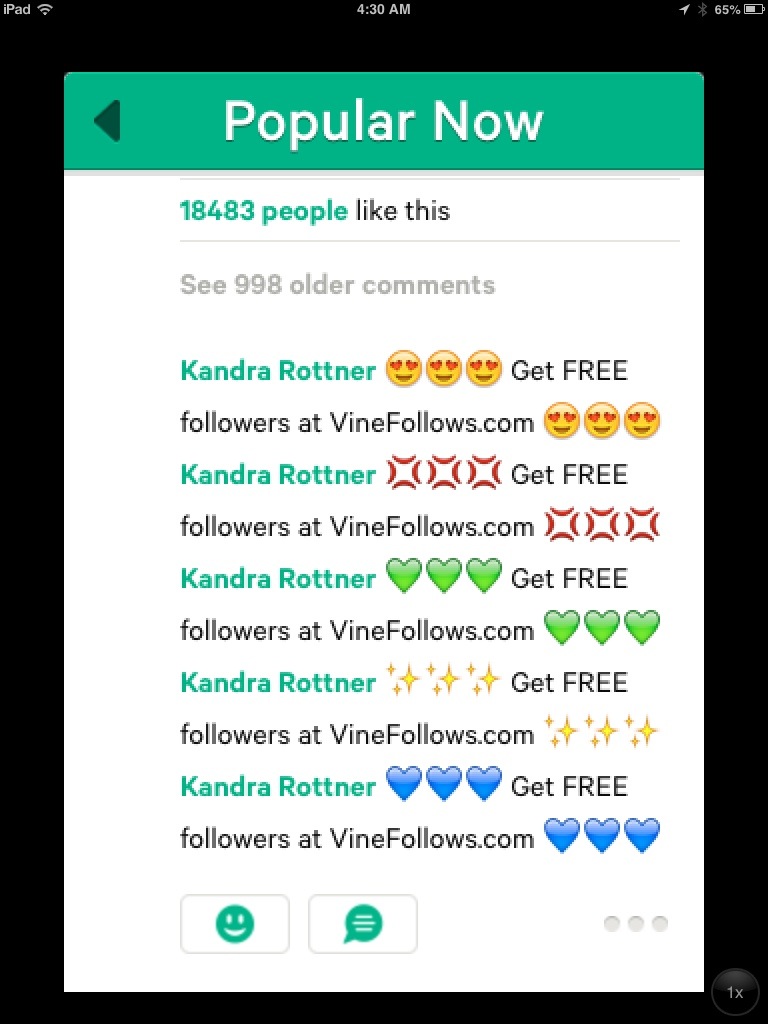See 998 older comments
The width and height of the screenshot is (768, 1024).
337,285
